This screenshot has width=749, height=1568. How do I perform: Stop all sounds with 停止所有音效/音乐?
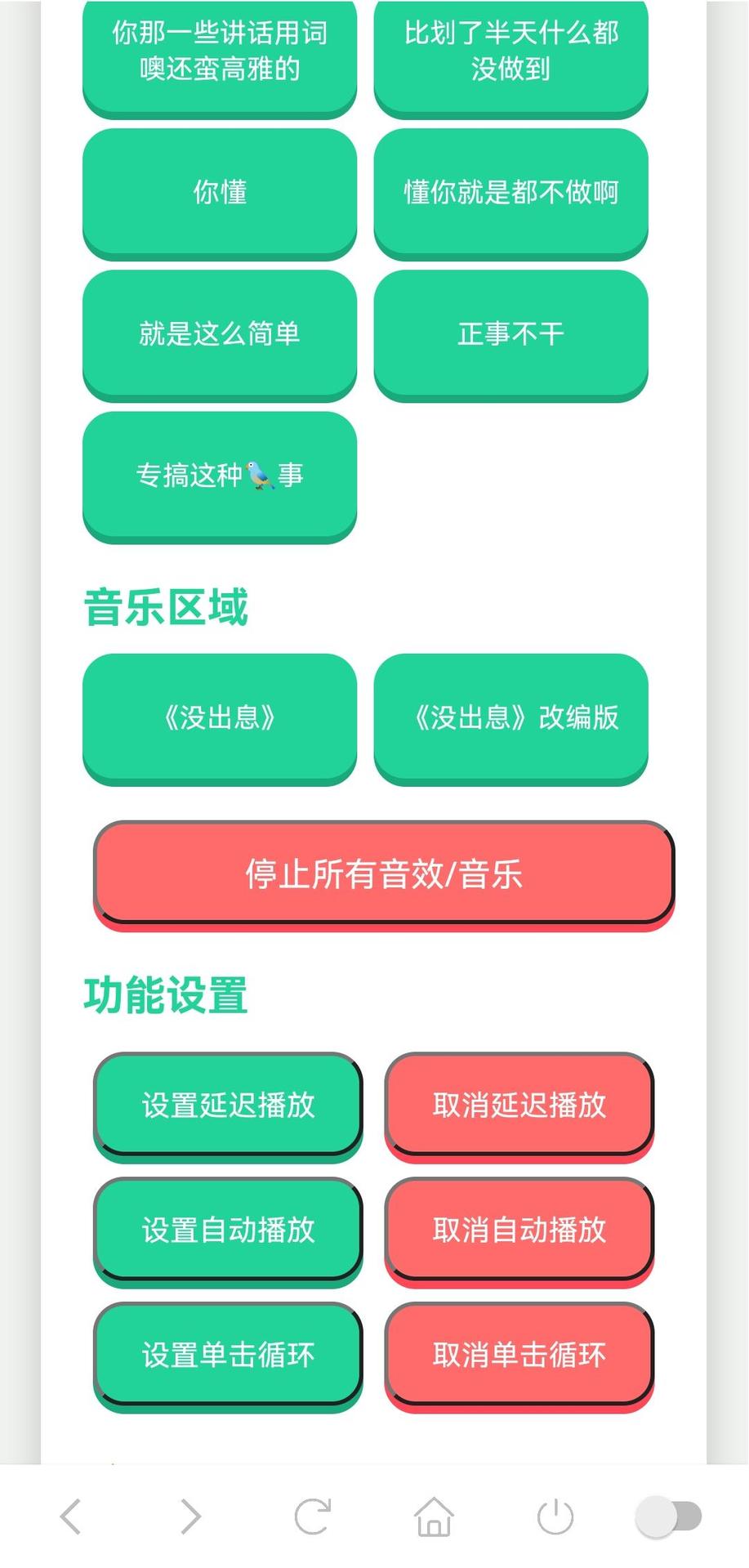coord(384,874)
